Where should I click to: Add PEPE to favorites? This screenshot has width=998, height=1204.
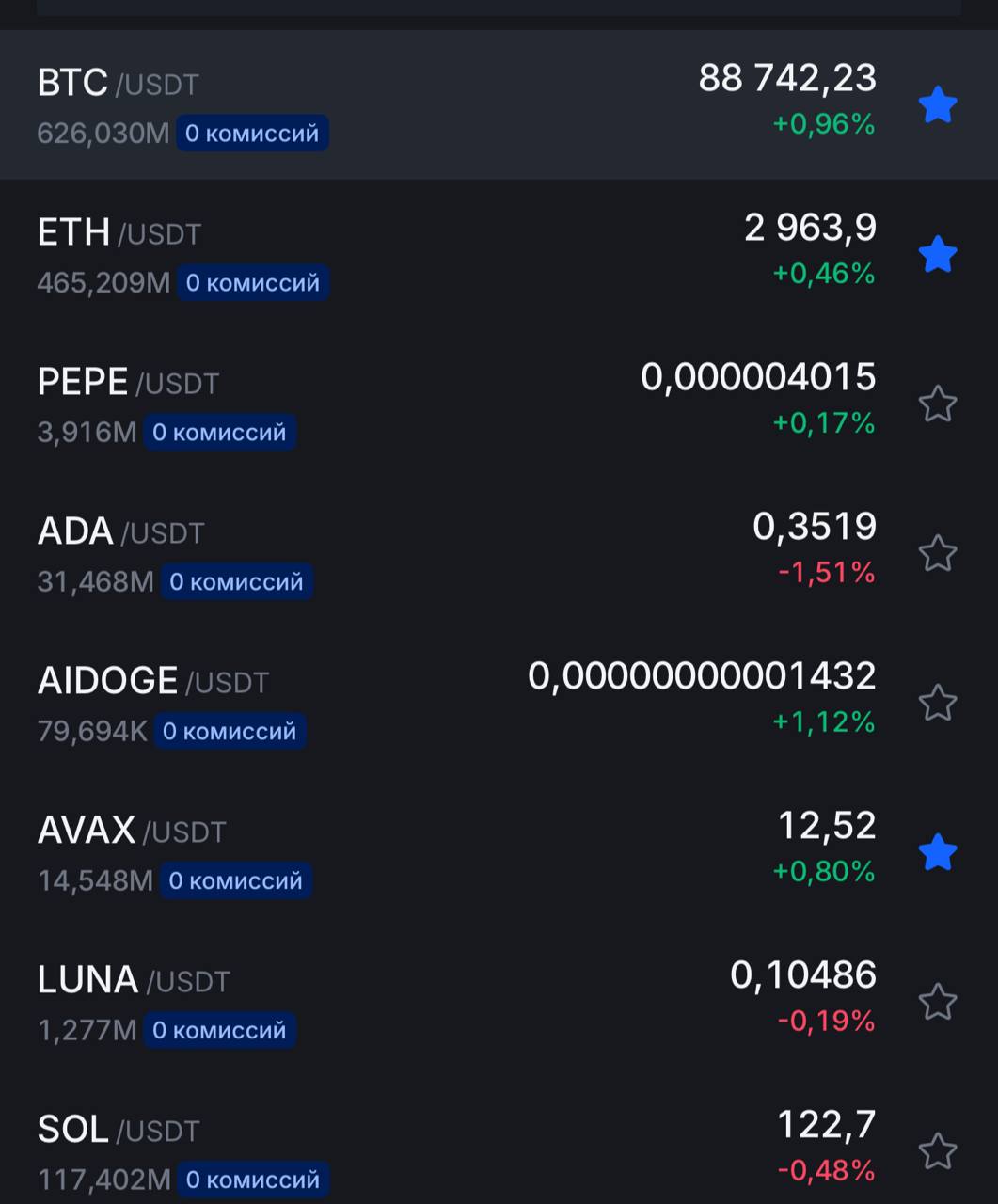pyautogui.click(x=937, y=404)
